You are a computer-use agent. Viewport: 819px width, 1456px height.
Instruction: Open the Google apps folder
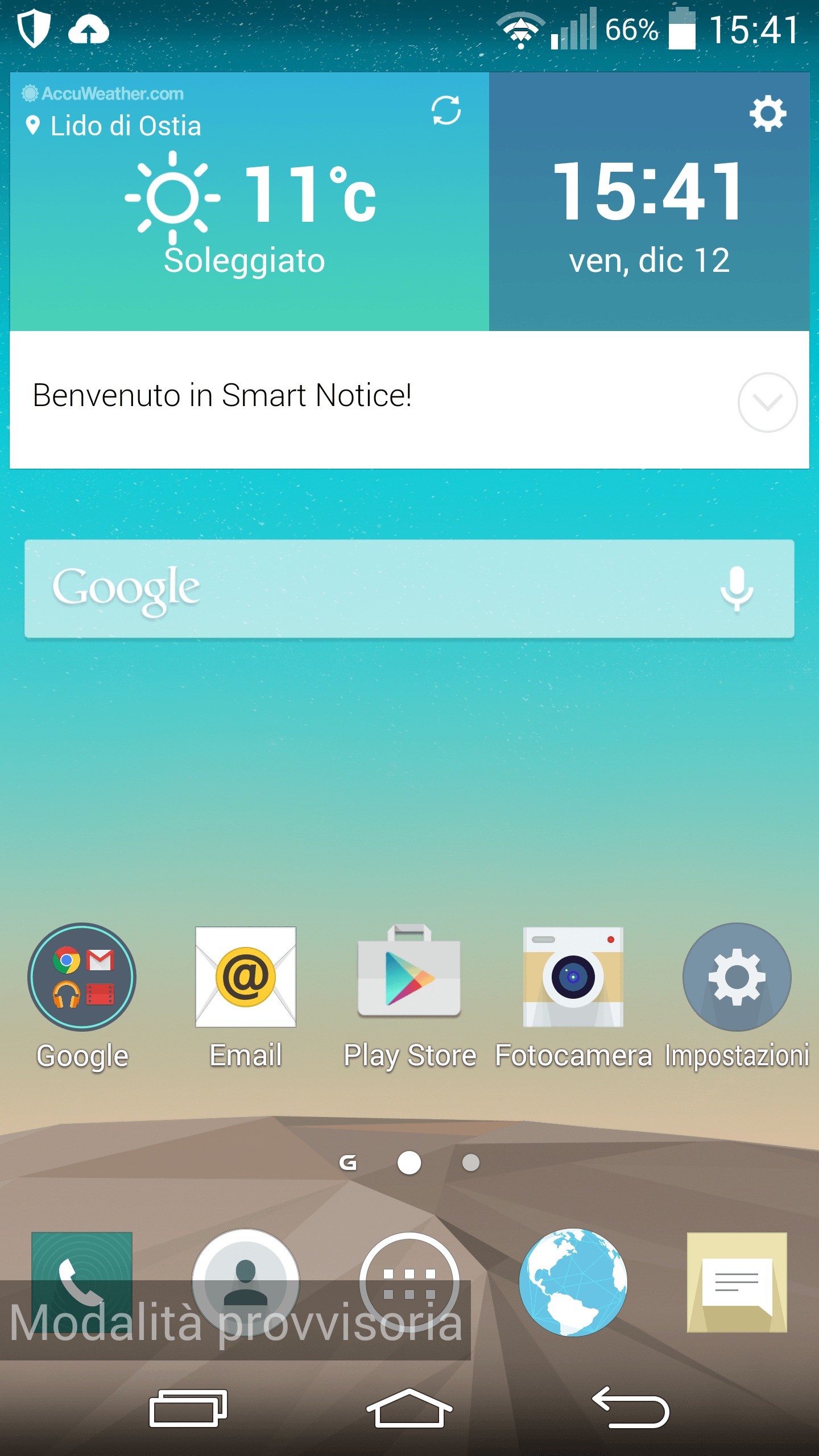coord(82,977)
